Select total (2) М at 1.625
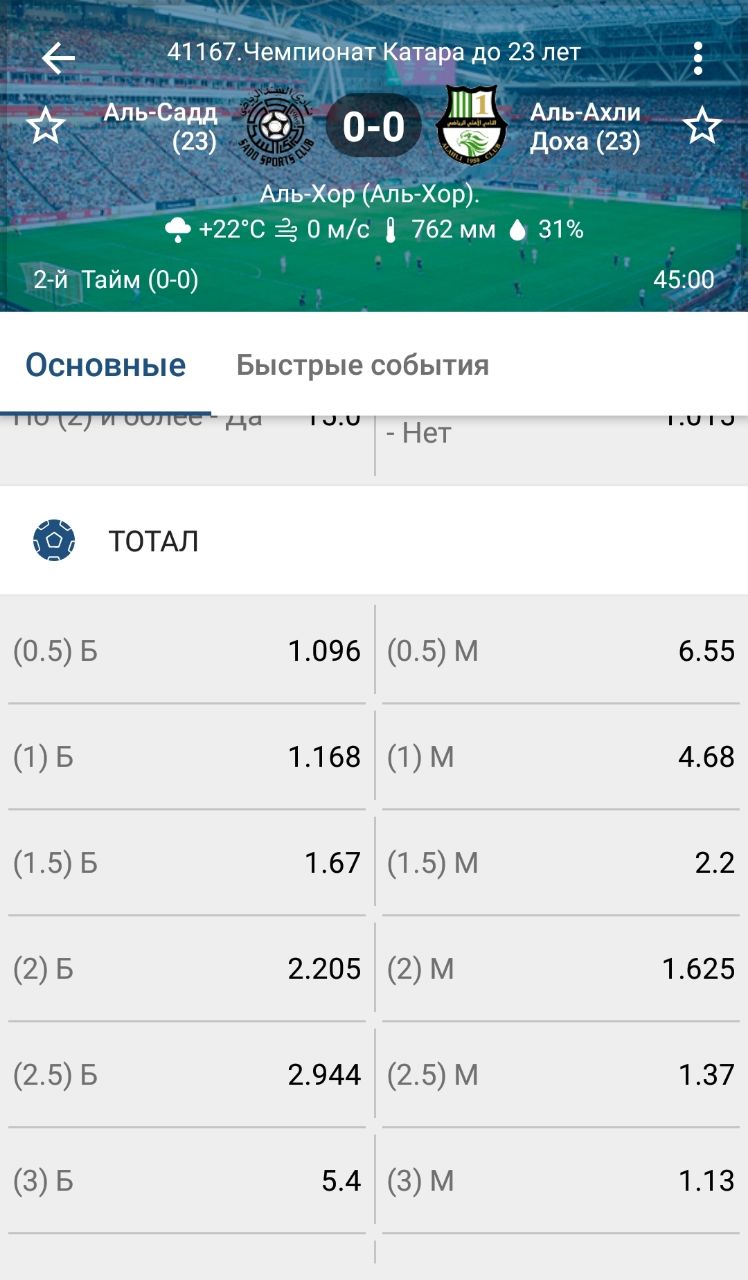This screenshot has height=1280, width=748. (561, 969)
